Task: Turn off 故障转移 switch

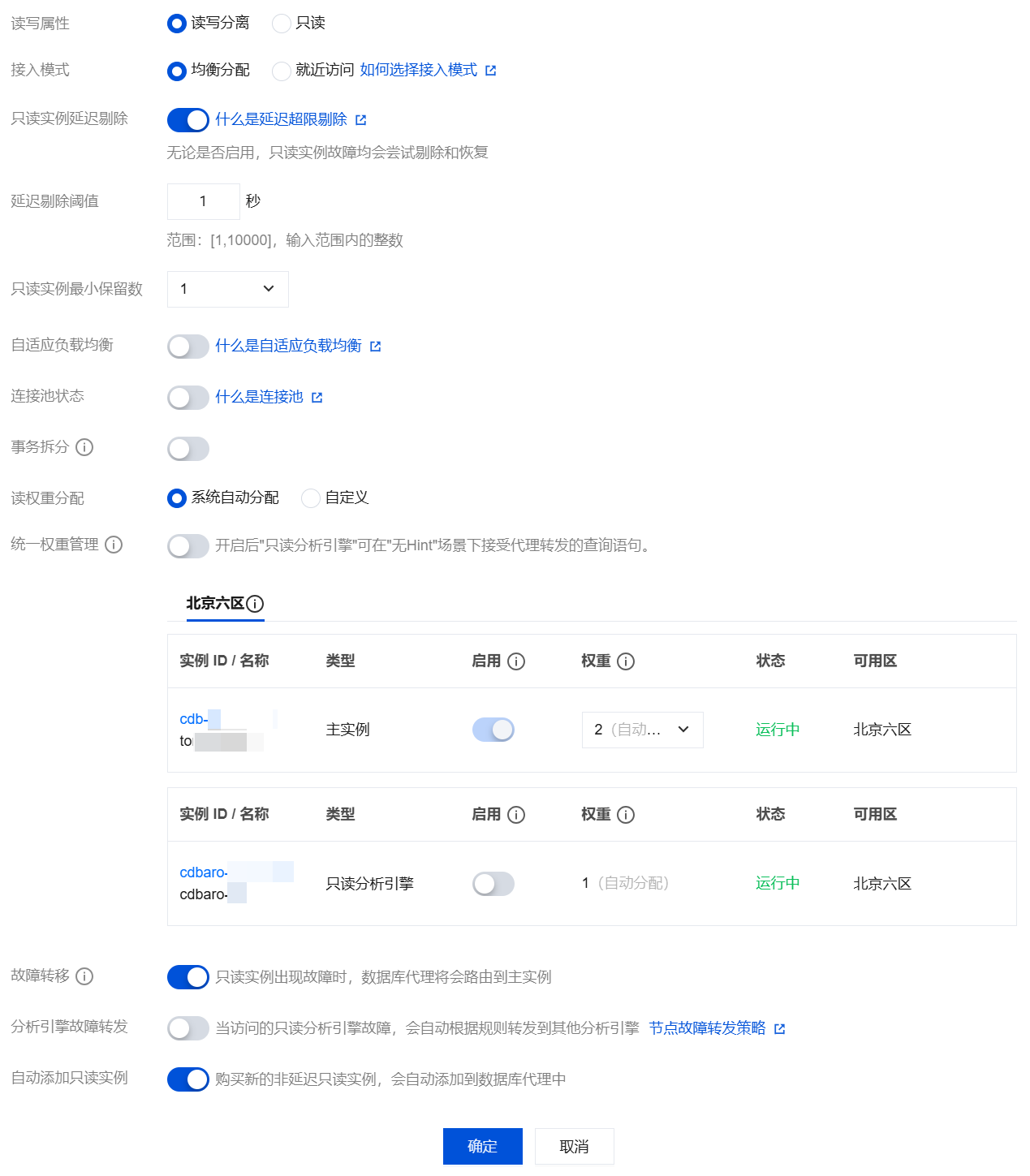Action: click(x=188, y=977)
